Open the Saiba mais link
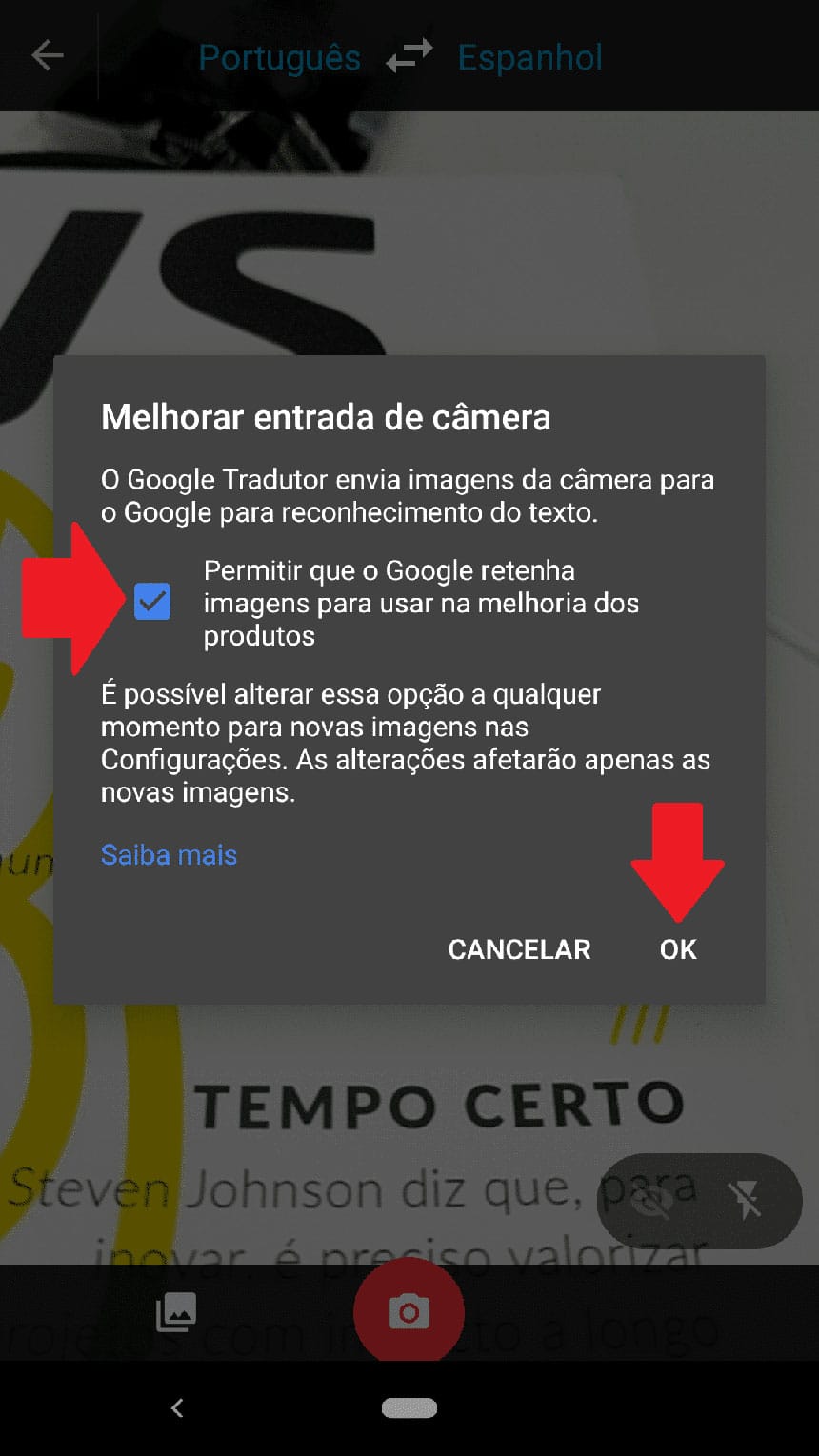The width and height of the screenshot is (819, 1456). [x=169, y=854]
